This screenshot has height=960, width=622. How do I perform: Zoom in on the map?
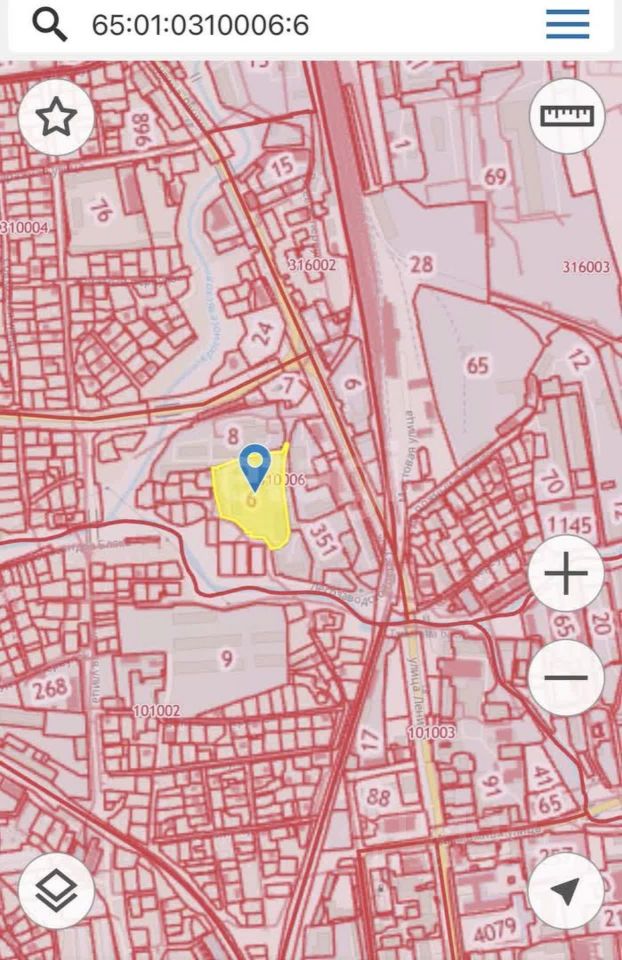pos(565,574)
